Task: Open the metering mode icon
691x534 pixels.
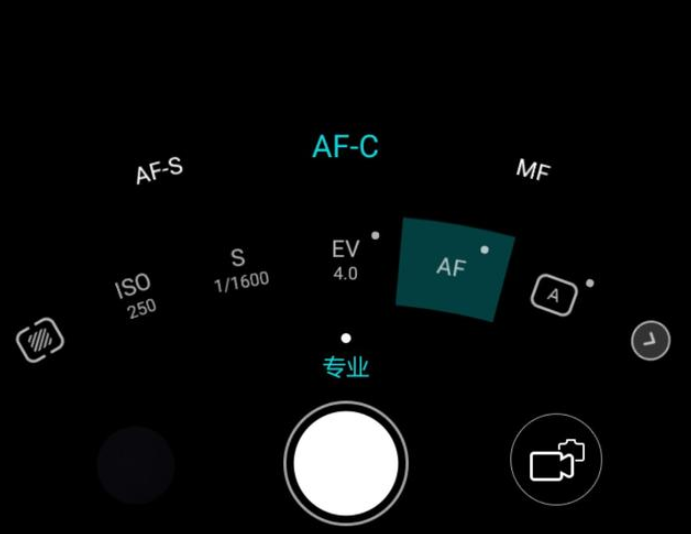Action: click(41, 340)
